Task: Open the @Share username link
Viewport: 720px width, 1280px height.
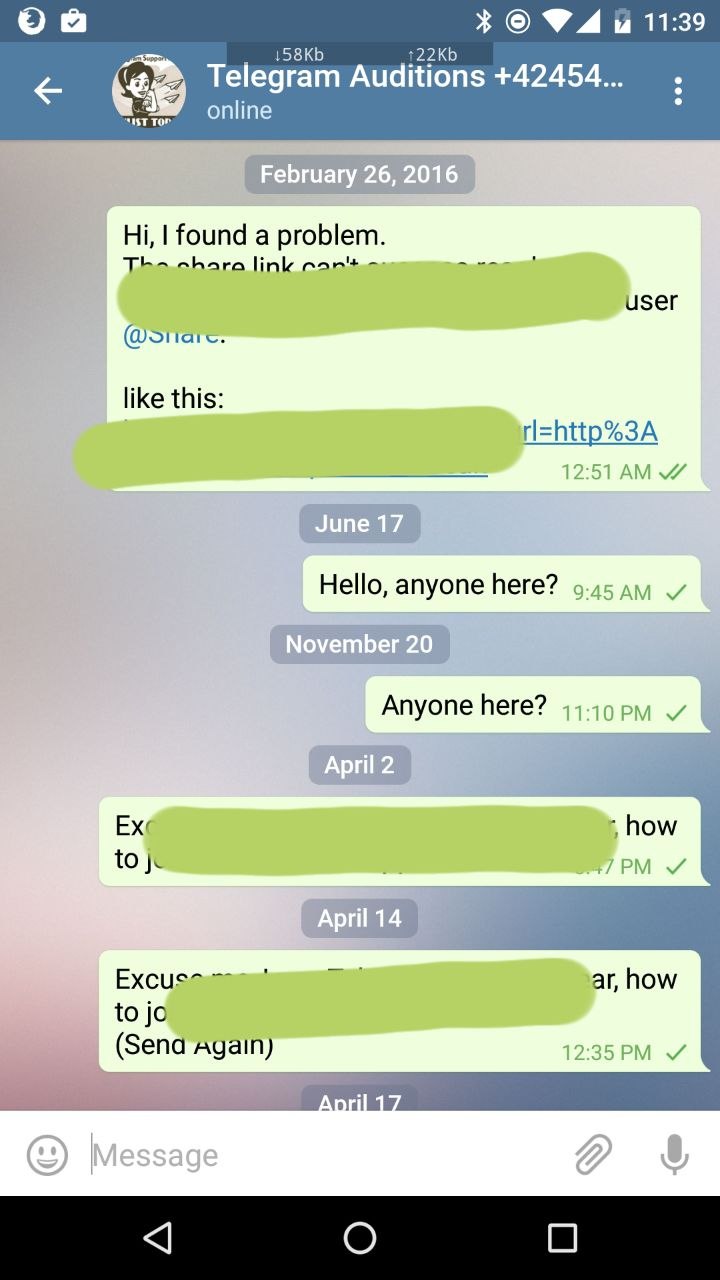Action: click(x=150, y=335)
